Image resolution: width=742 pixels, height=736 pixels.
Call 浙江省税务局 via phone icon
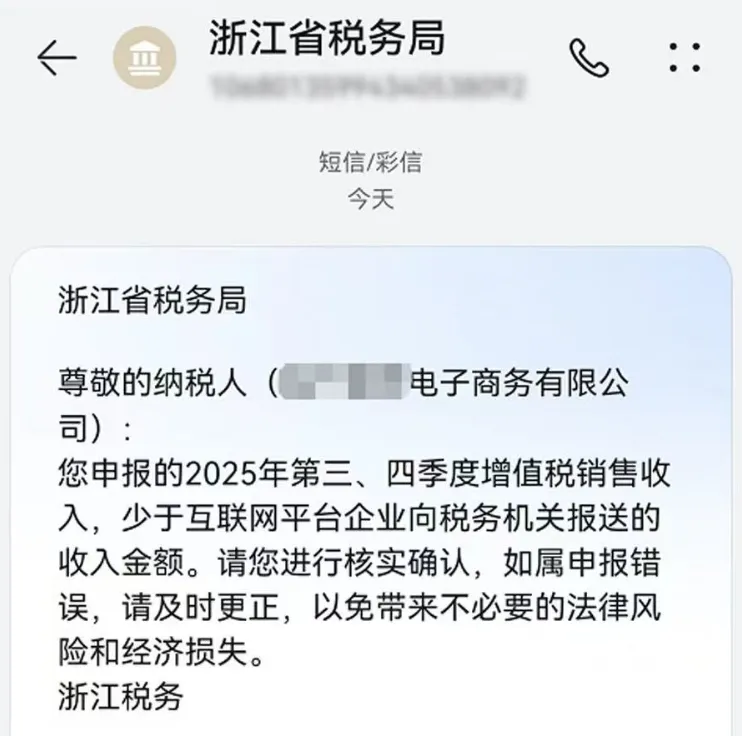(589, 58)
